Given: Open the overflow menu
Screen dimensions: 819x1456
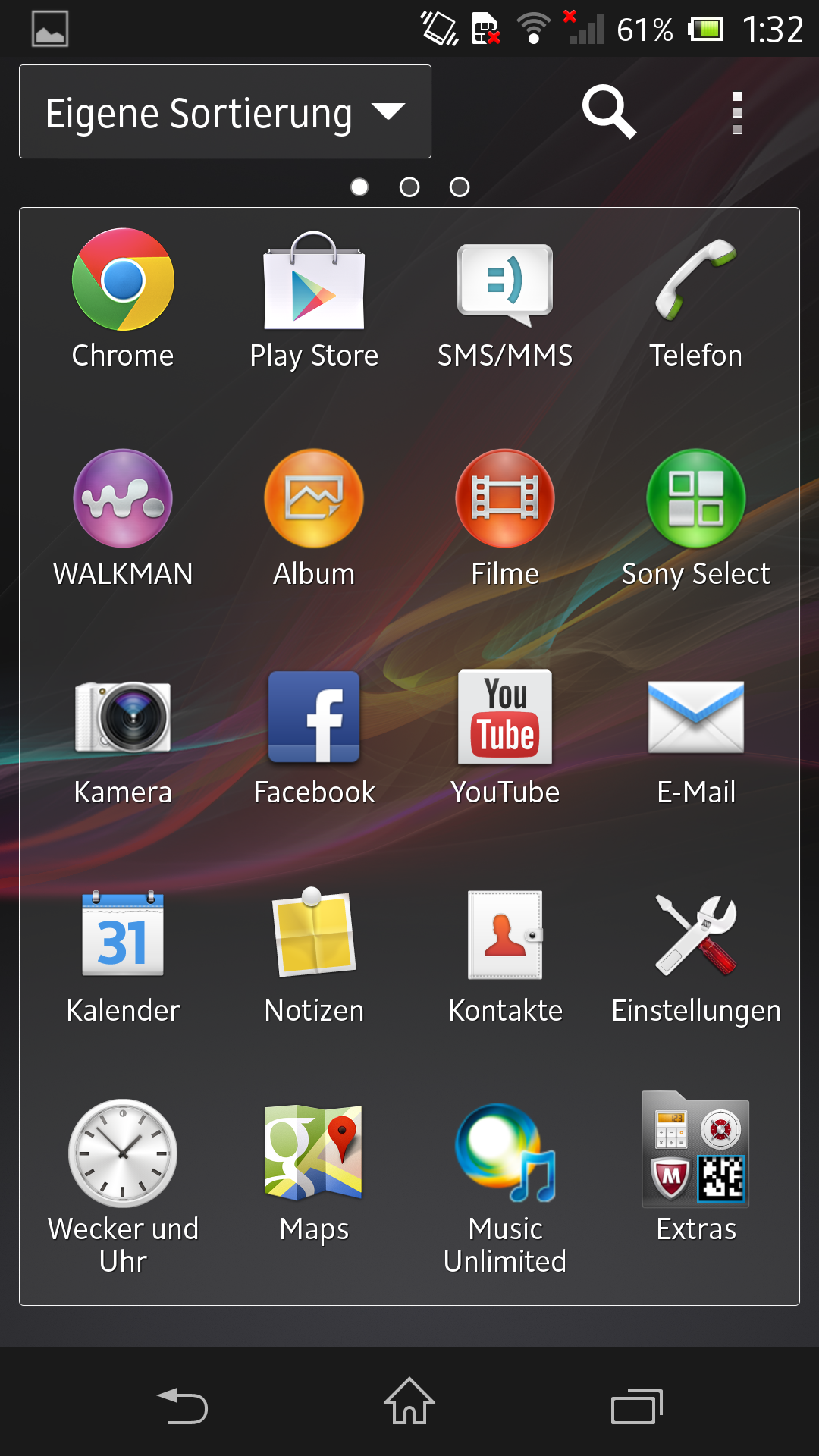Looking at the screenshot, I should tap(736, 113).
